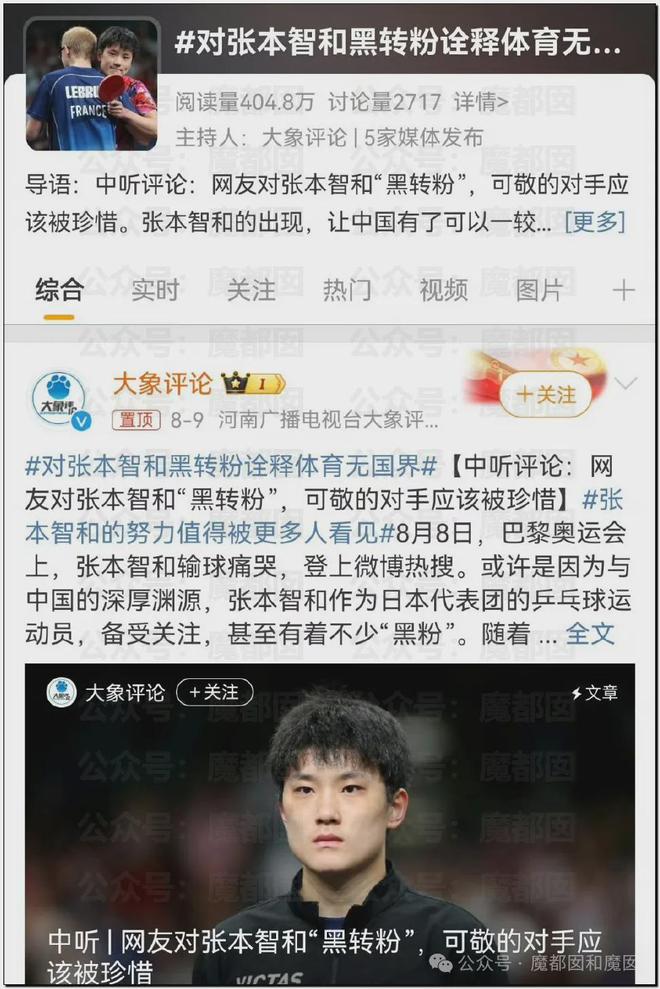Open the 详情 topic details link
Image resolution: width=660 pixels, height=989 pixels.
[x=482, y=102]
